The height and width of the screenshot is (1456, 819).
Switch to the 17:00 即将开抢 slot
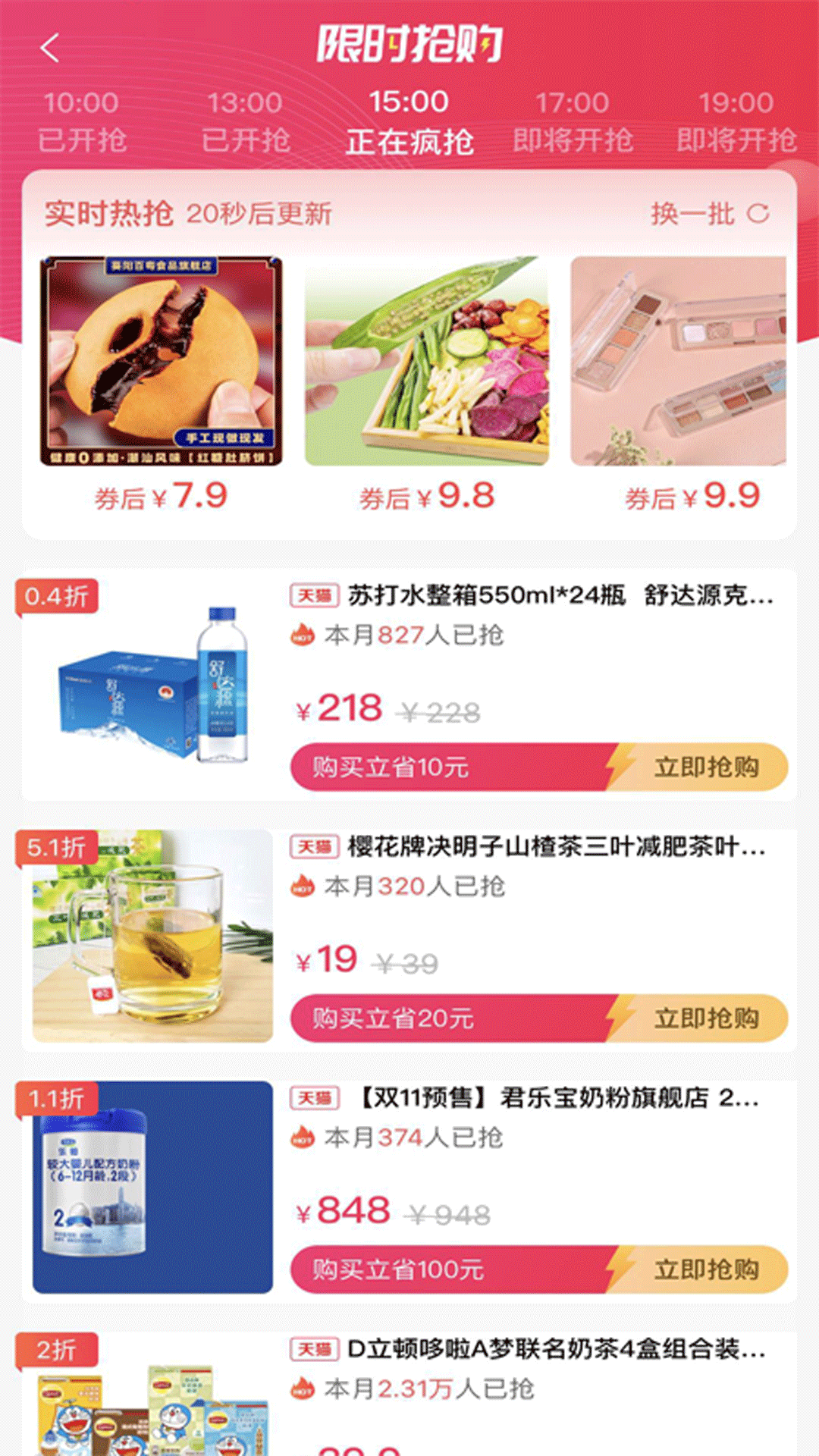tap(573, 121)
